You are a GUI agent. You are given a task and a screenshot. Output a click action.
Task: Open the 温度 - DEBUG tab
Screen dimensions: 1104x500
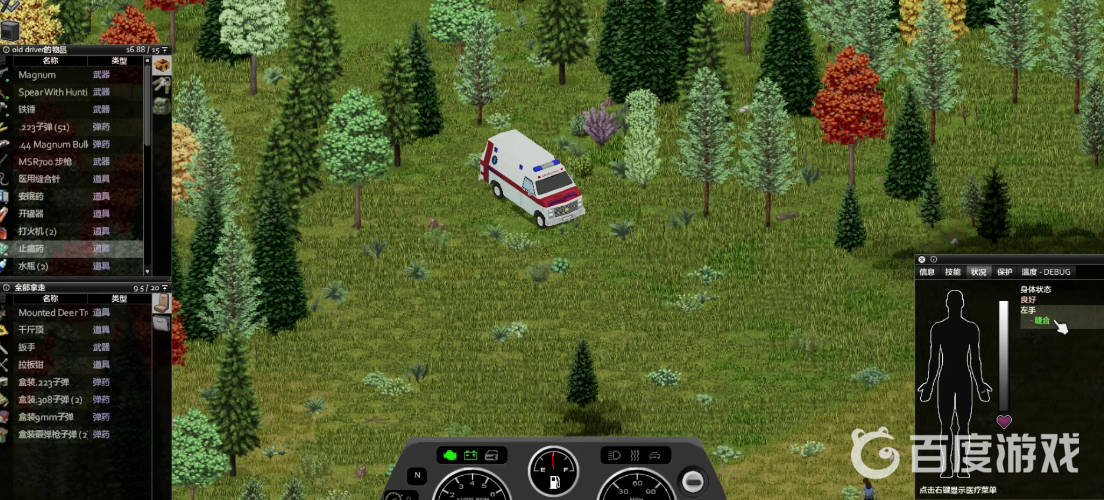(1047, 272)
